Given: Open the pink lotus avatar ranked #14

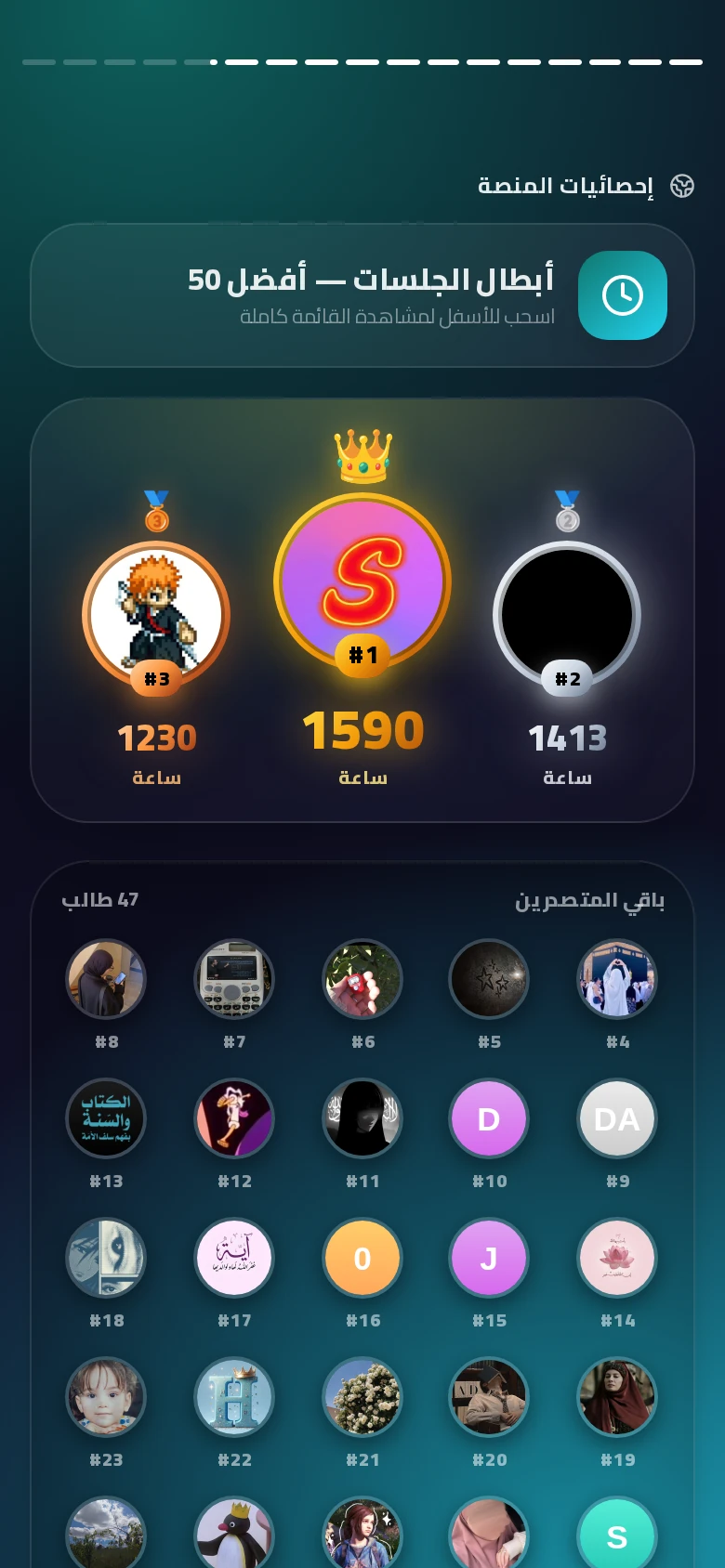Looking at the screenshot, I should (617, 1258).
